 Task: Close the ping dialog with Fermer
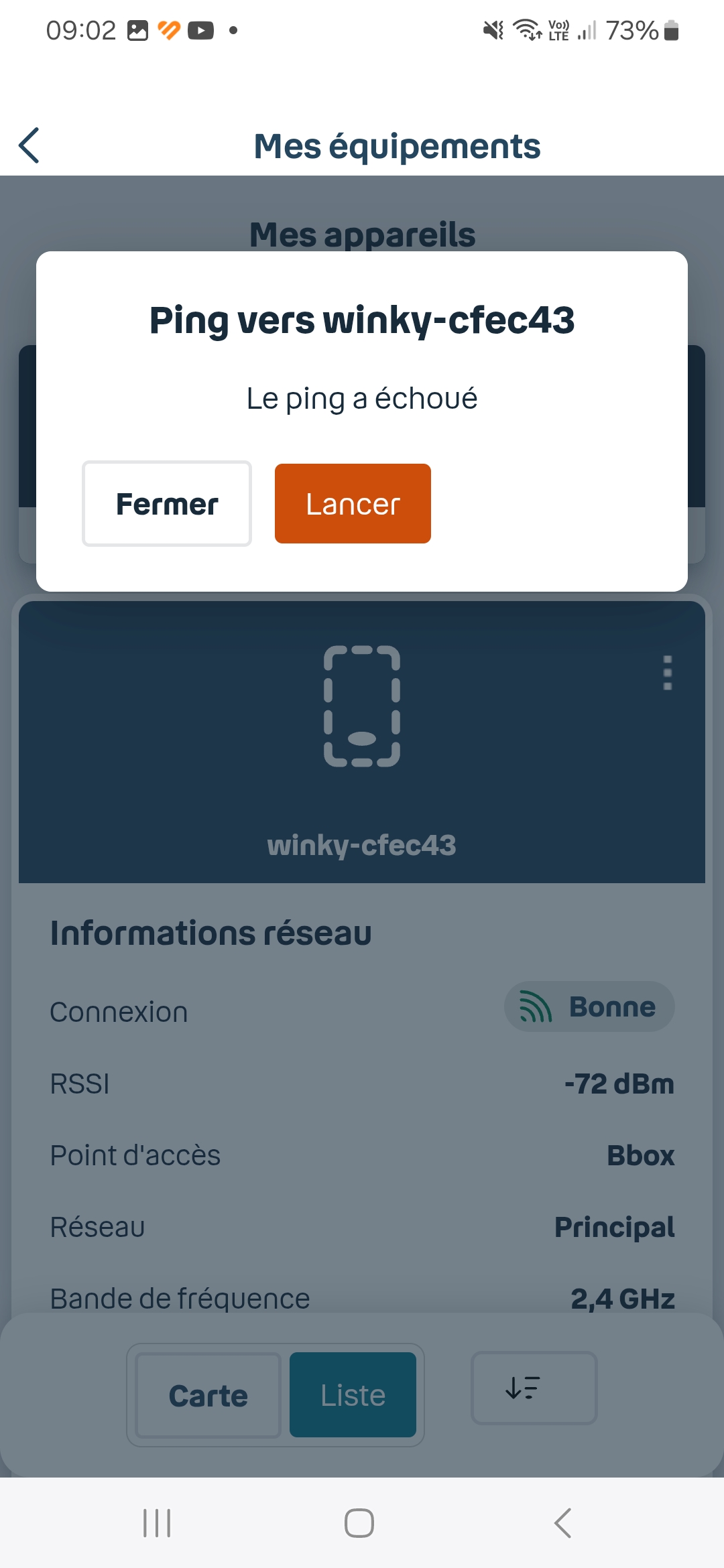pos(167,503)
